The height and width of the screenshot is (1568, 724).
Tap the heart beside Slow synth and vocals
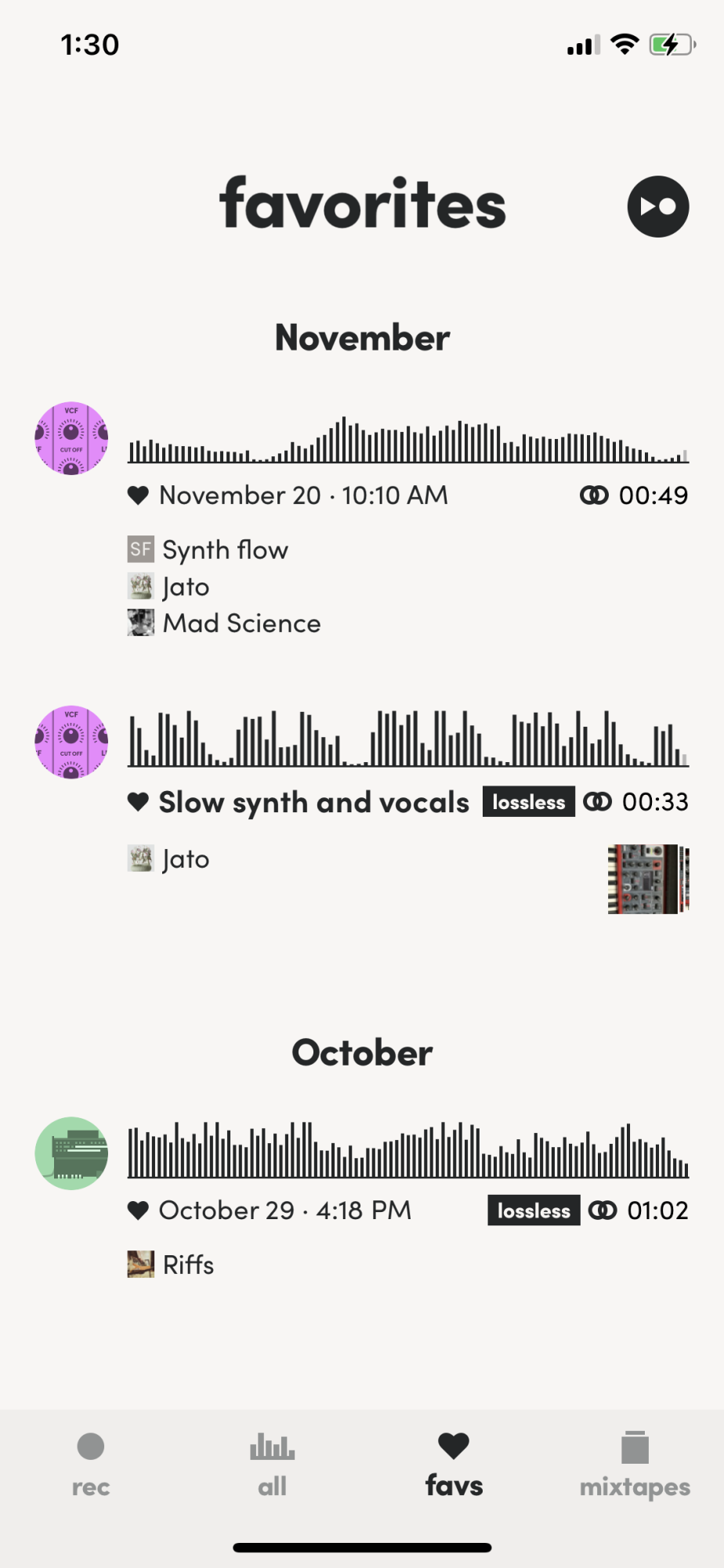138,802
